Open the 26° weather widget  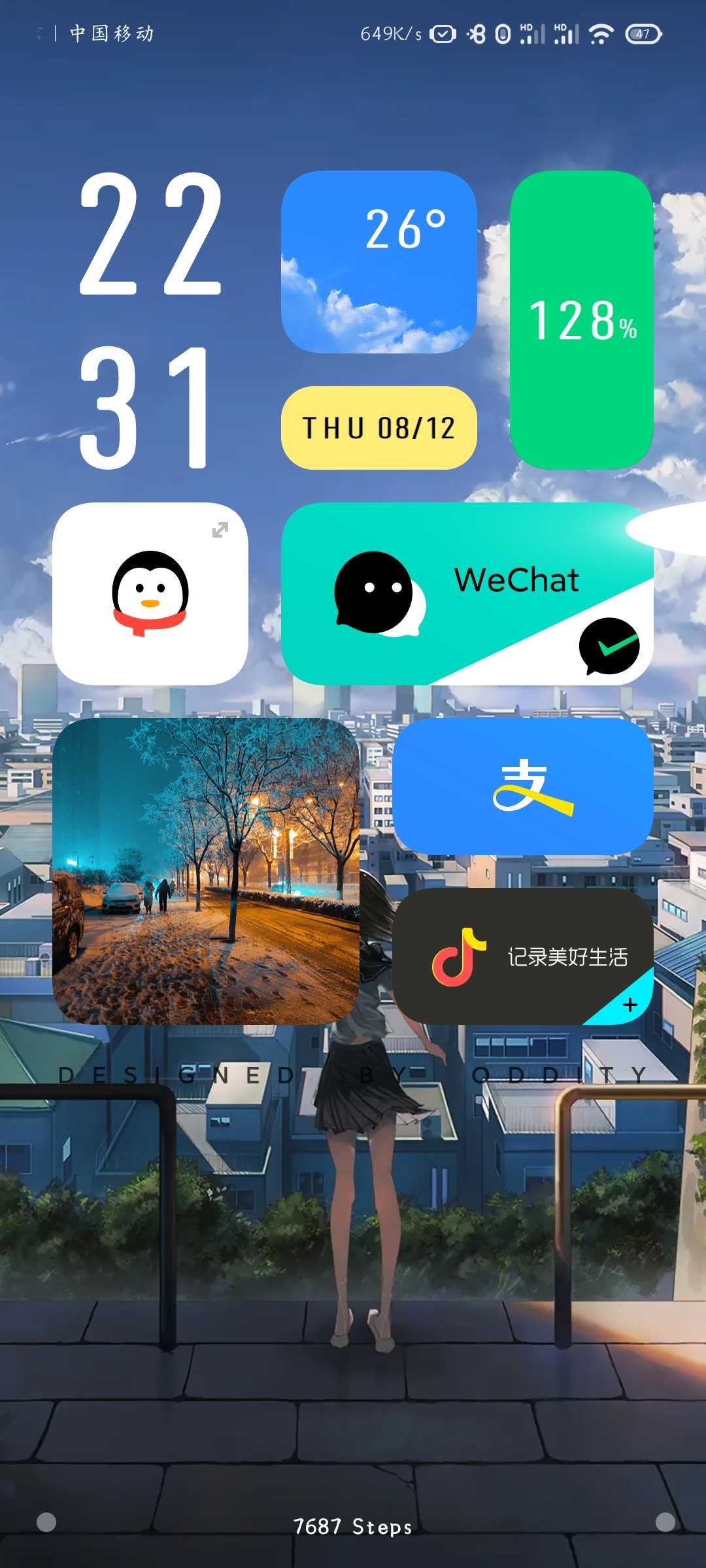(x=379, y=262)
